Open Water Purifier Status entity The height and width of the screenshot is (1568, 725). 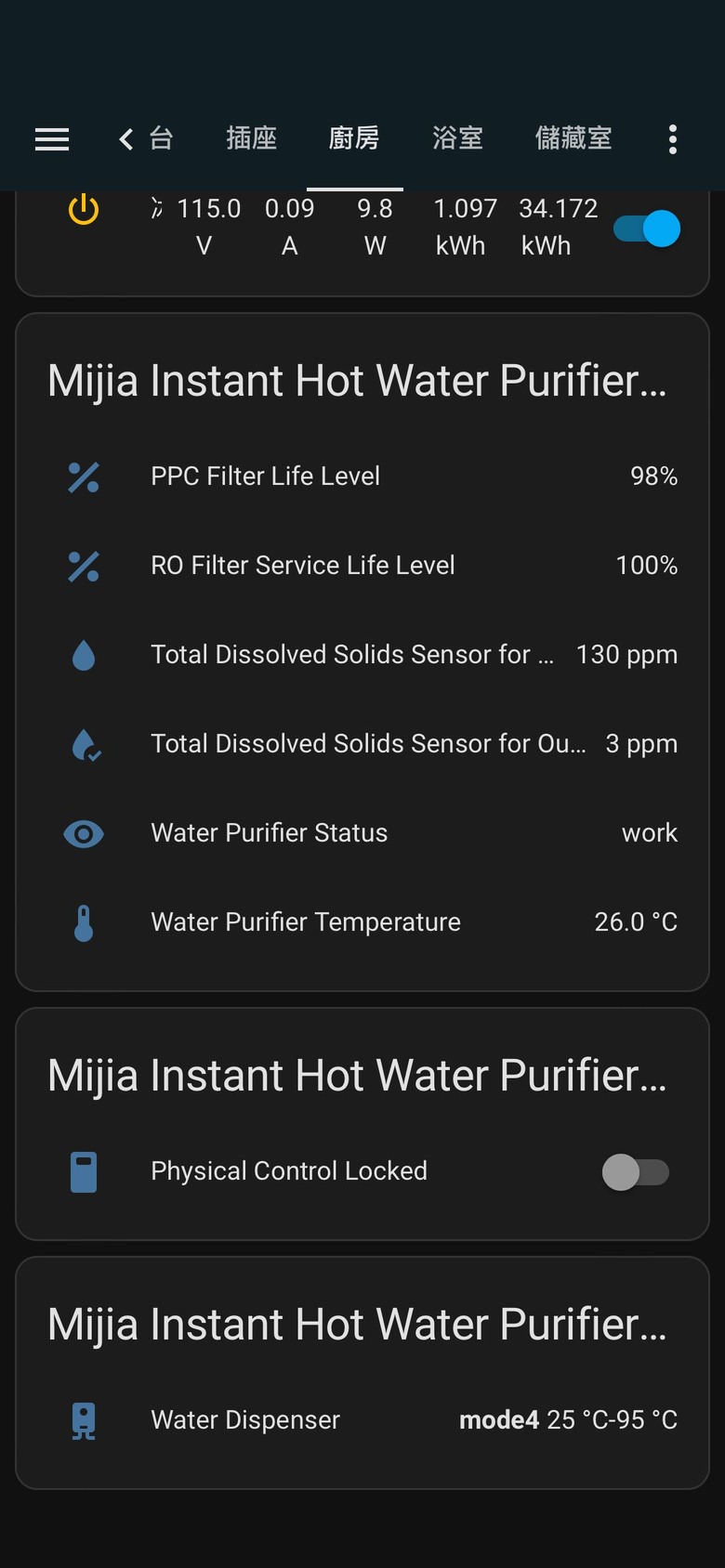click(x=362, y=833)
